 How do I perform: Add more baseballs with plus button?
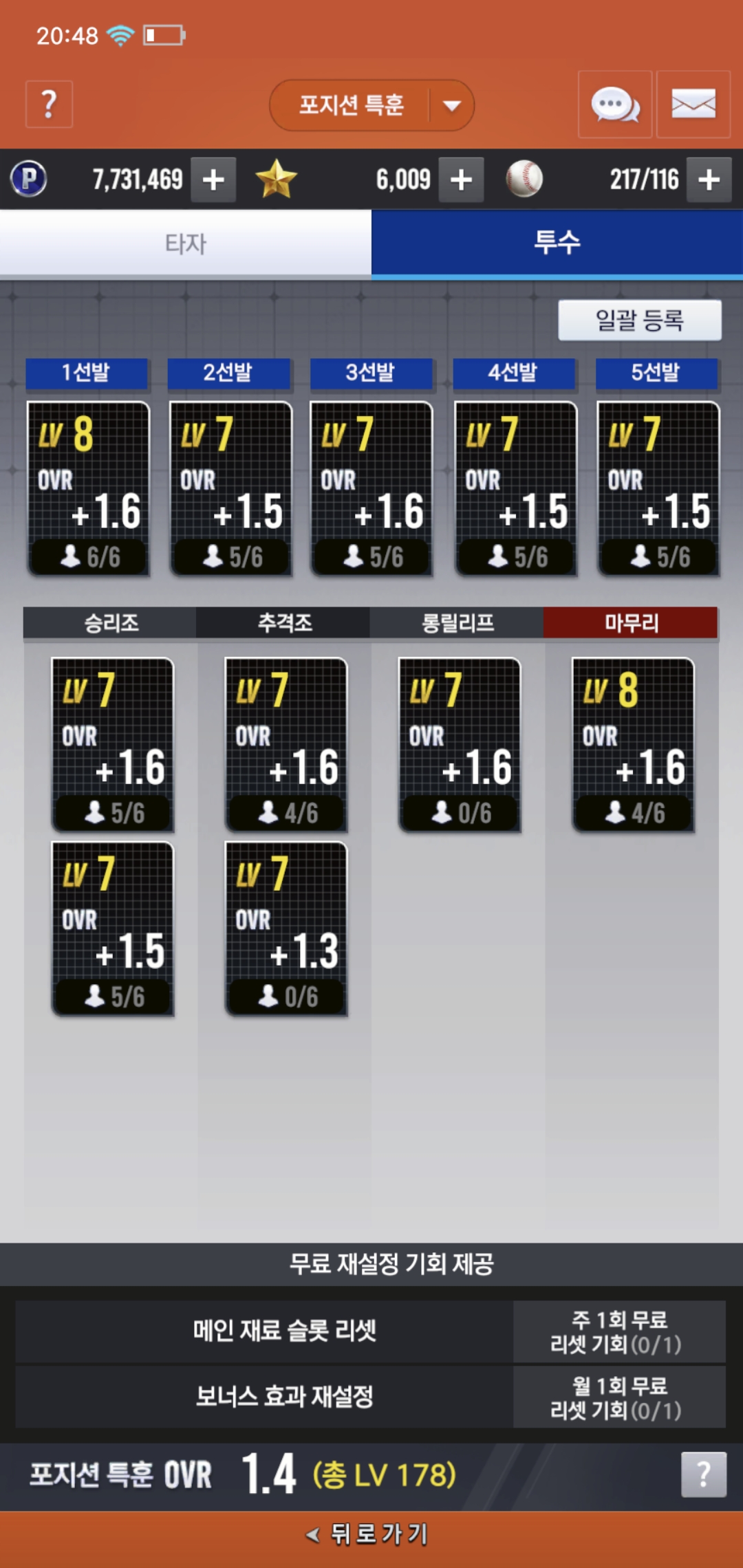click(x=709, y=179)
